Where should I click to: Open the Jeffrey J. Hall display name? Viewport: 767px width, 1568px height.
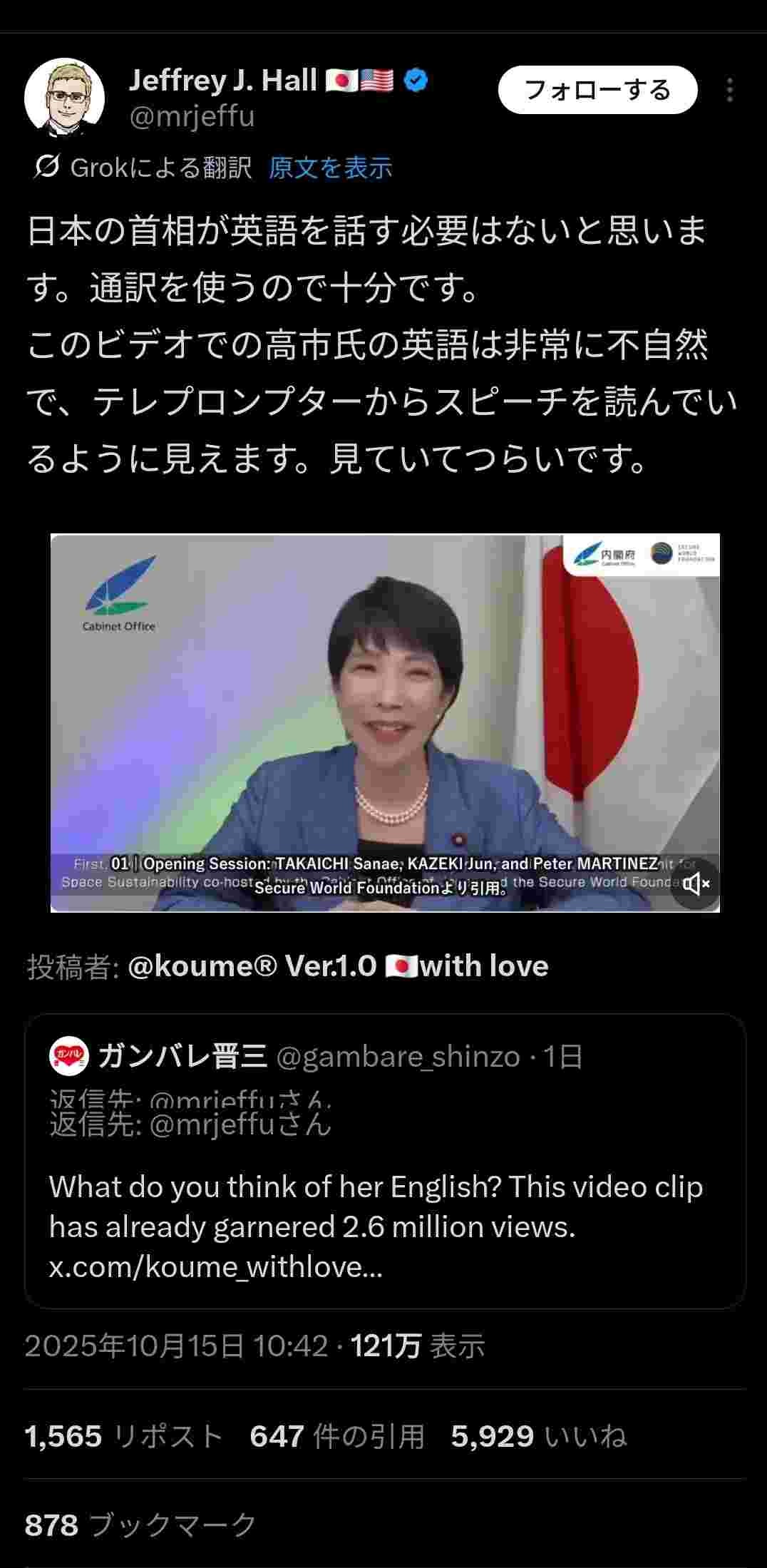click(222, 81)
